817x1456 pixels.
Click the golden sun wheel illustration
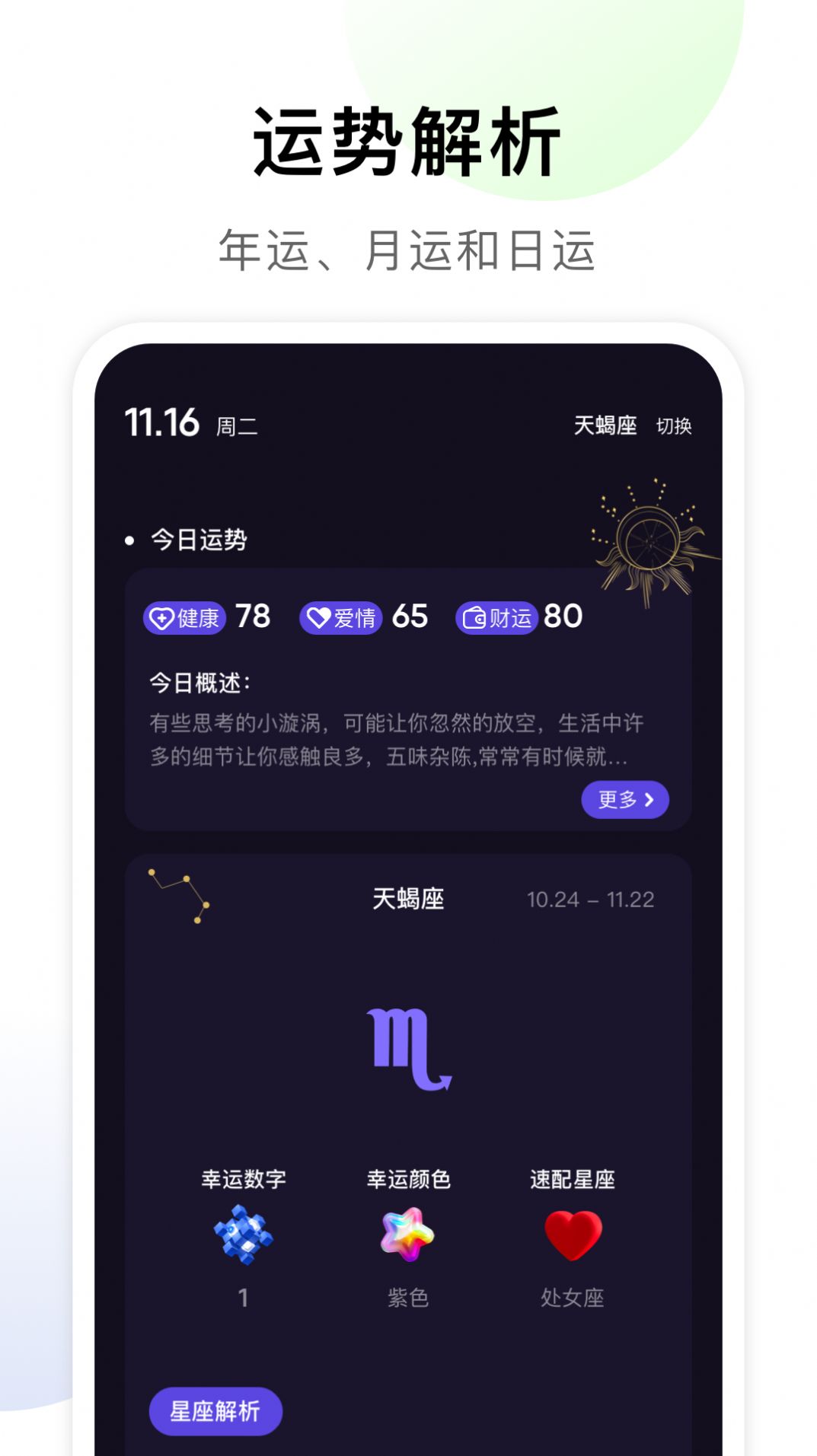(x=647, y=540)
